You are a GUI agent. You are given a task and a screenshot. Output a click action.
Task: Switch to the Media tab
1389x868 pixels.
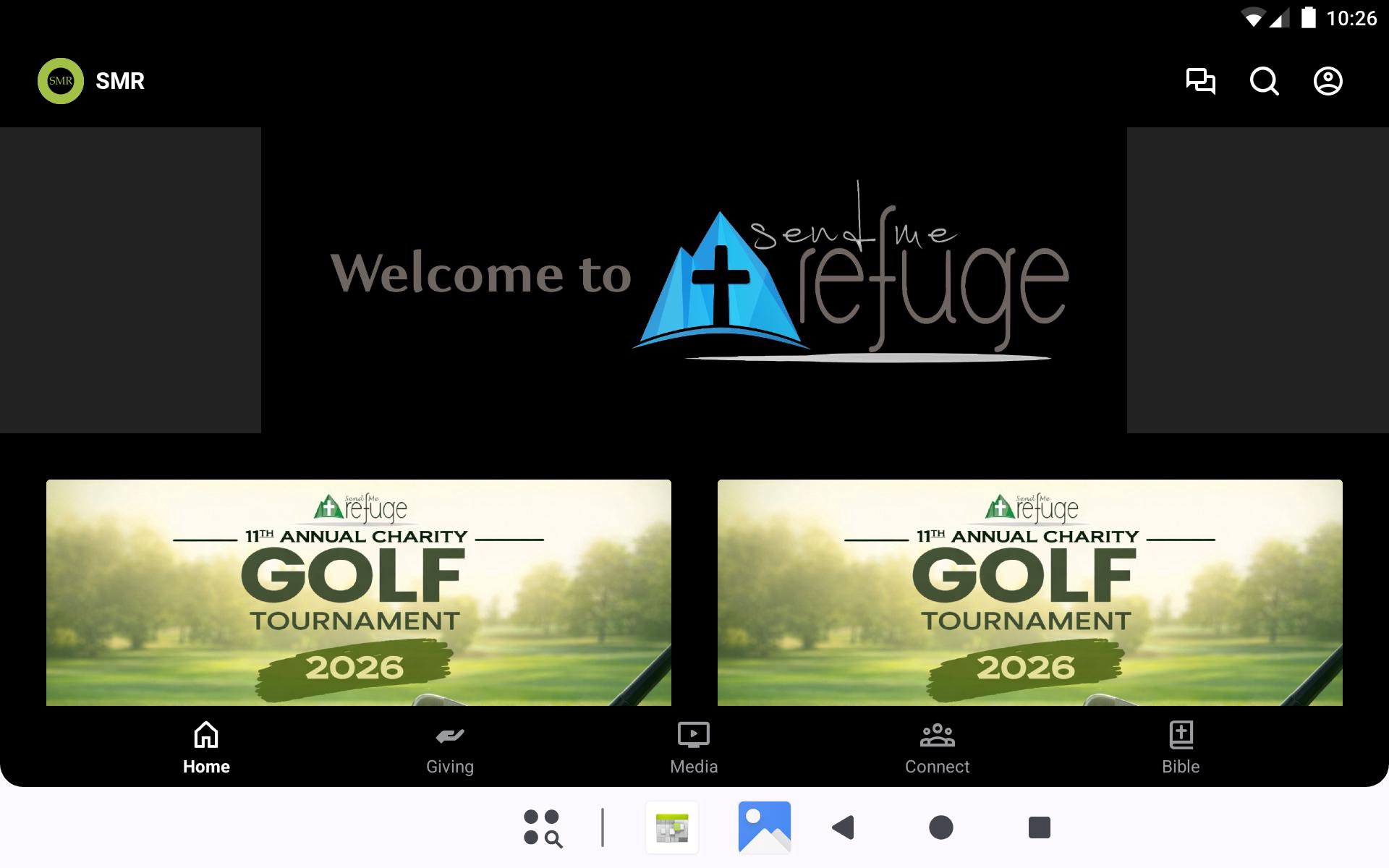694,749
